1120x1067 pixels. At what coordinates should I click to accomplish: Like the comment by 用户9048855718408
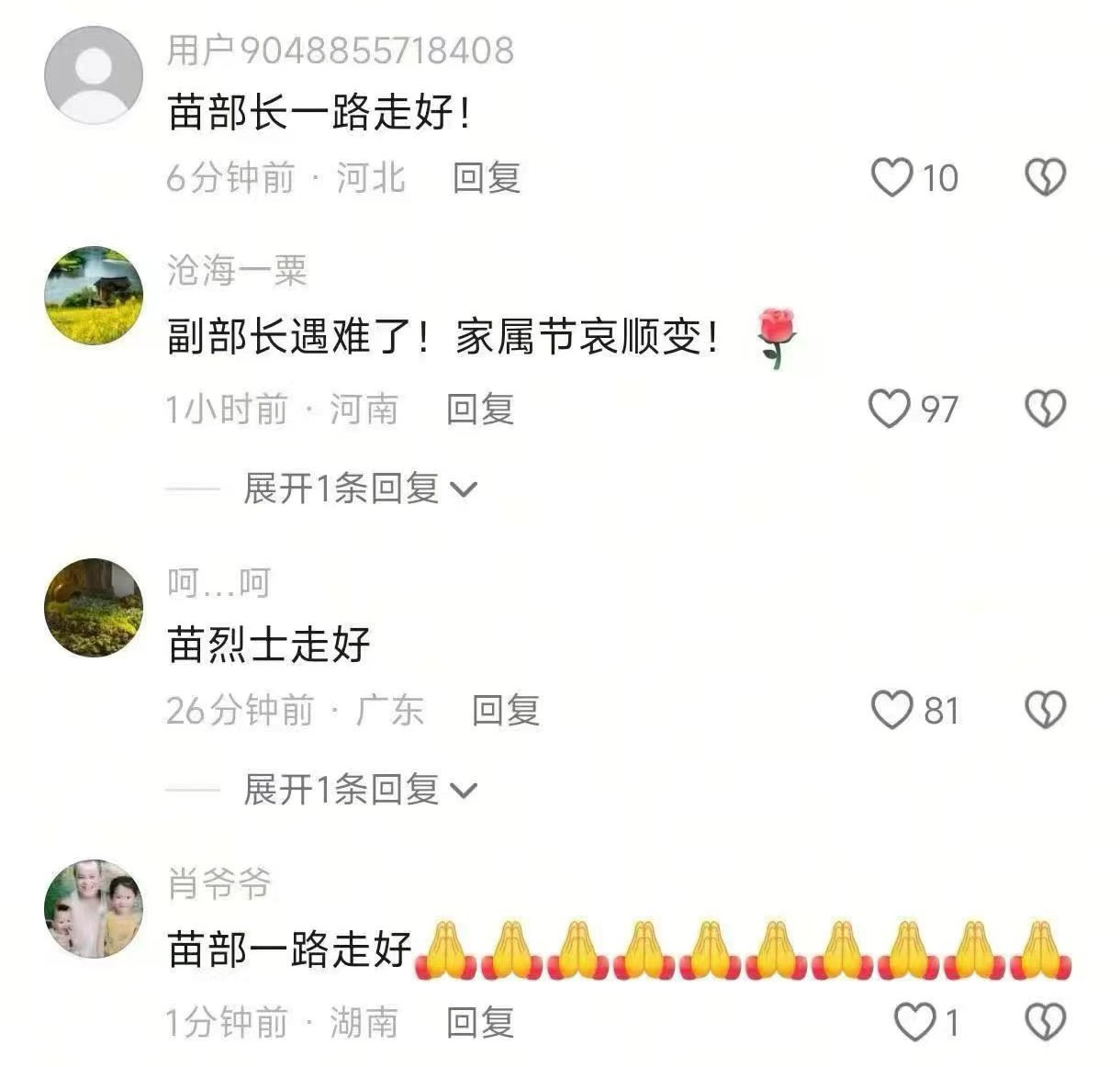coord(891,177)
